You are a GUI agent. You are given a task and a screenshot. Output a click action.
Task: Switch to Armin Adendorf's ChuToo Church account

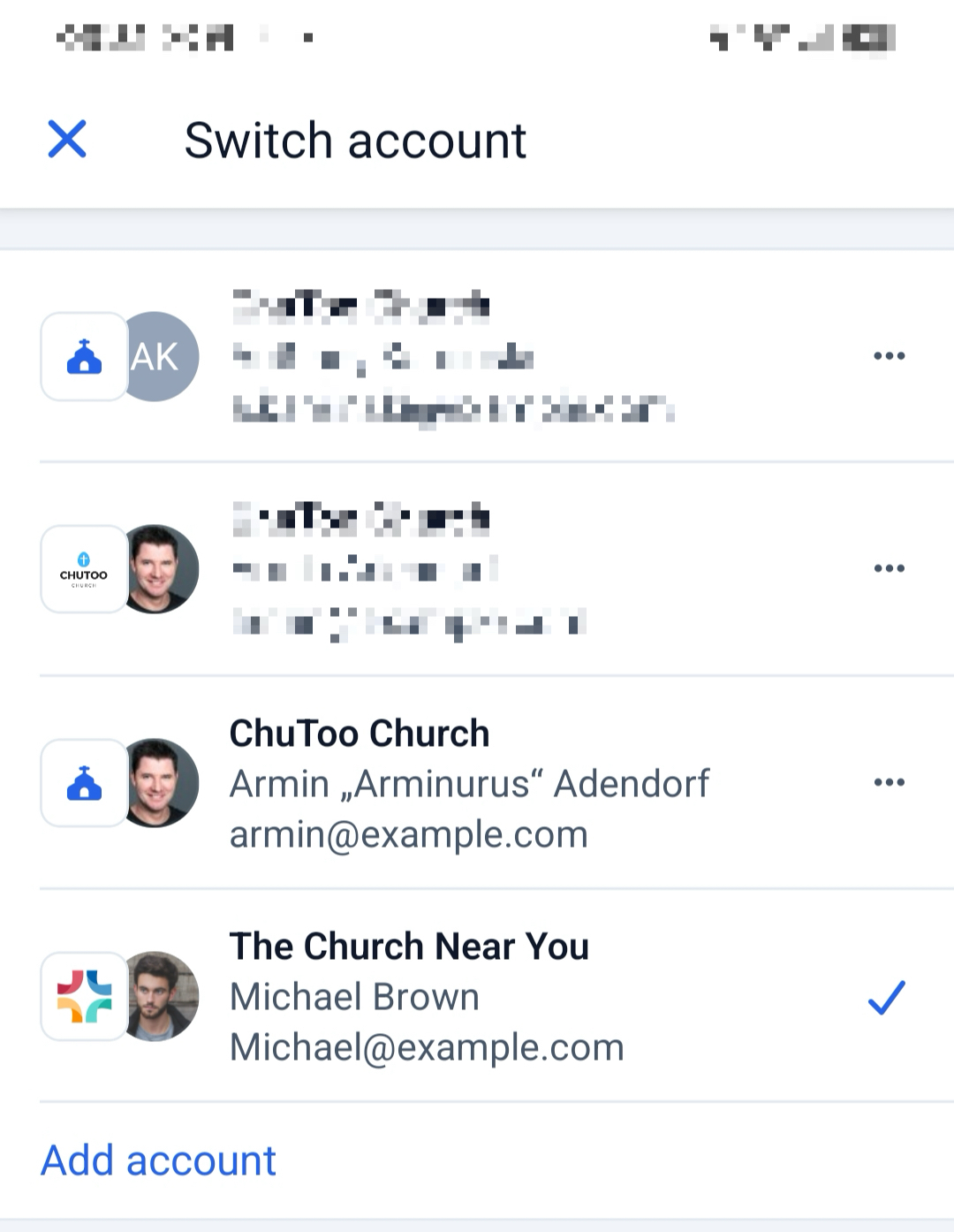click(x=477, y=783)
